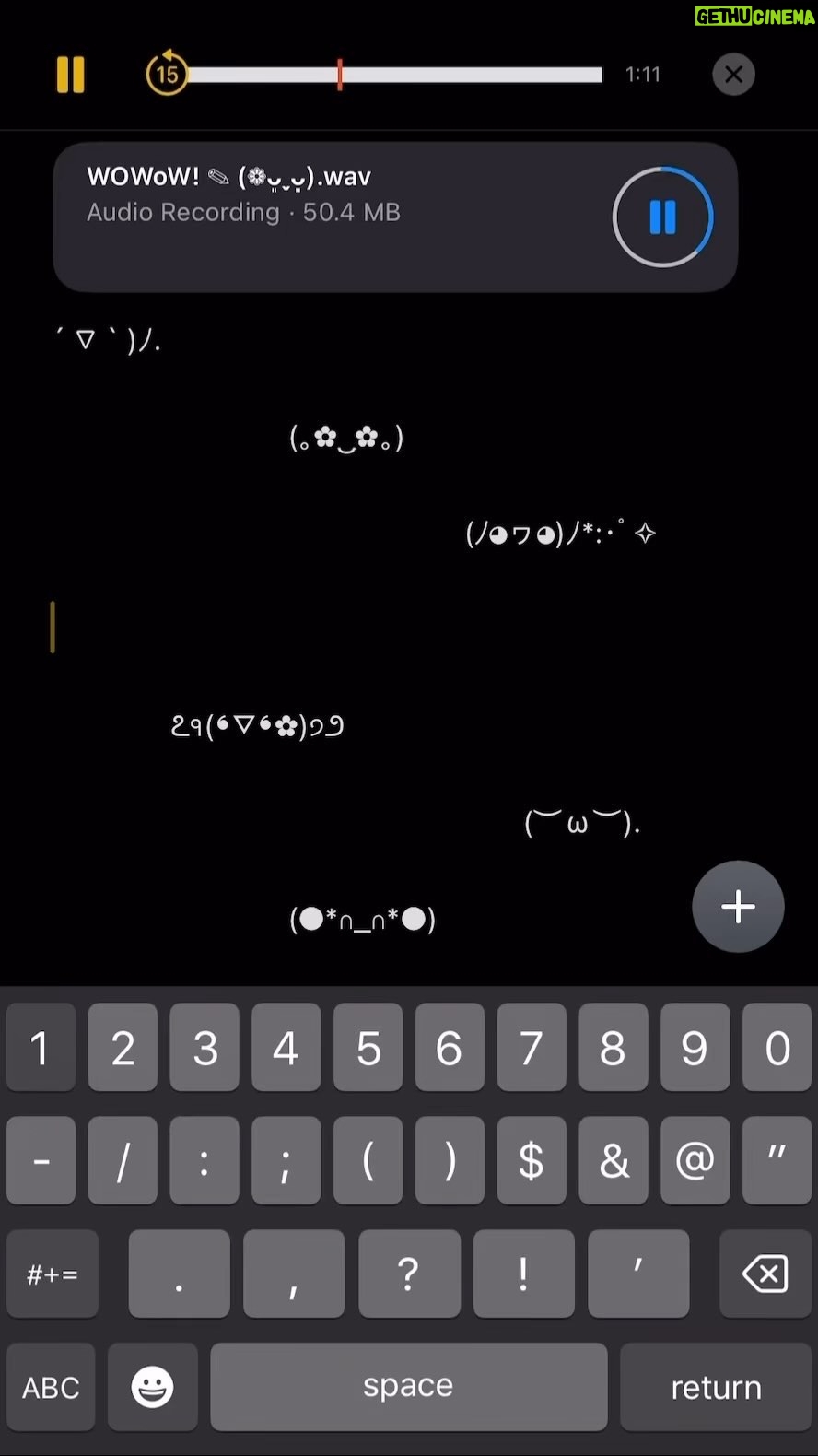The height and width of the screenshot is (1456, 818).
Task: Tap the number 5 key
Action: tap(368, 1048)
